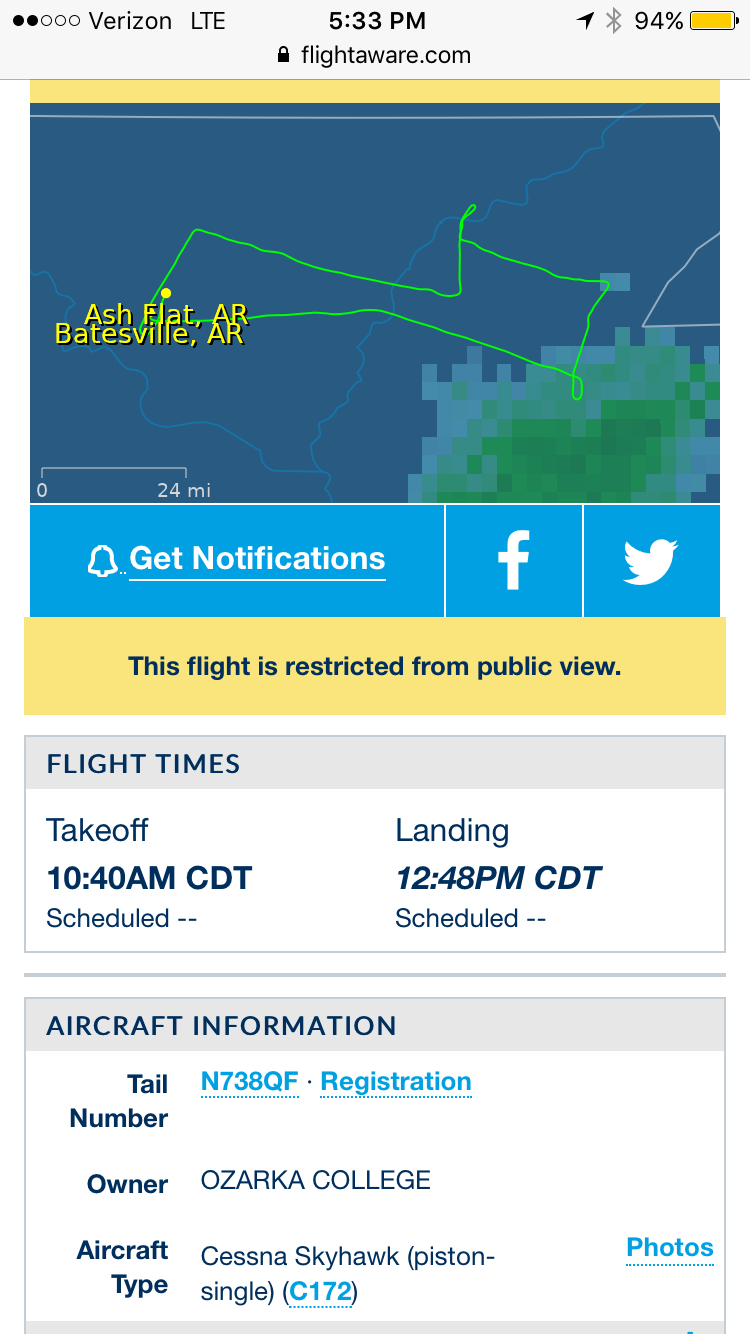Image resolution: width=750 pixels, height=1334 pixels.
Task: Open the C172 aircraft type link
Action: 321,1292
